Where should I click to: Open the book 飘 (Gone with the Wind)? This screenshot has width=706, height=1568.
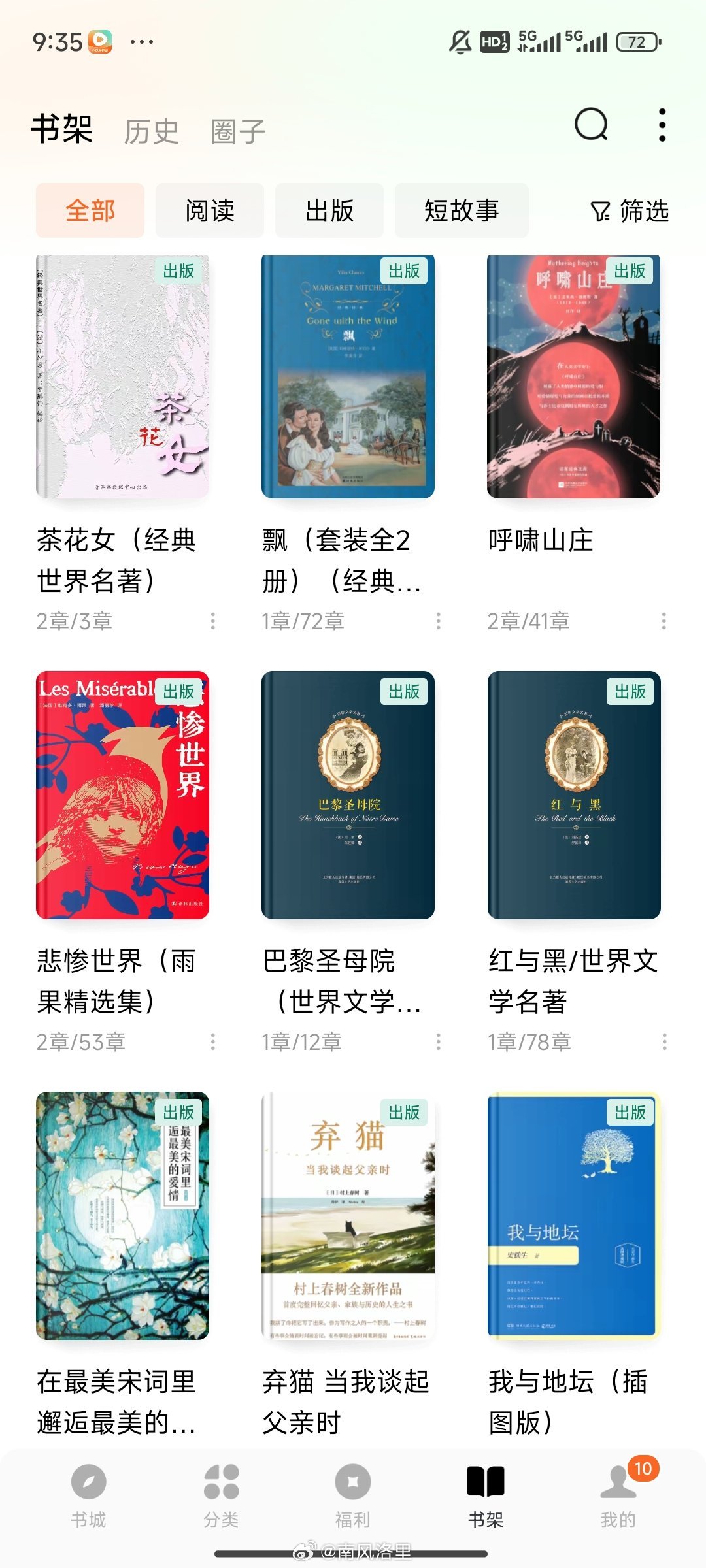coord(348,377)
